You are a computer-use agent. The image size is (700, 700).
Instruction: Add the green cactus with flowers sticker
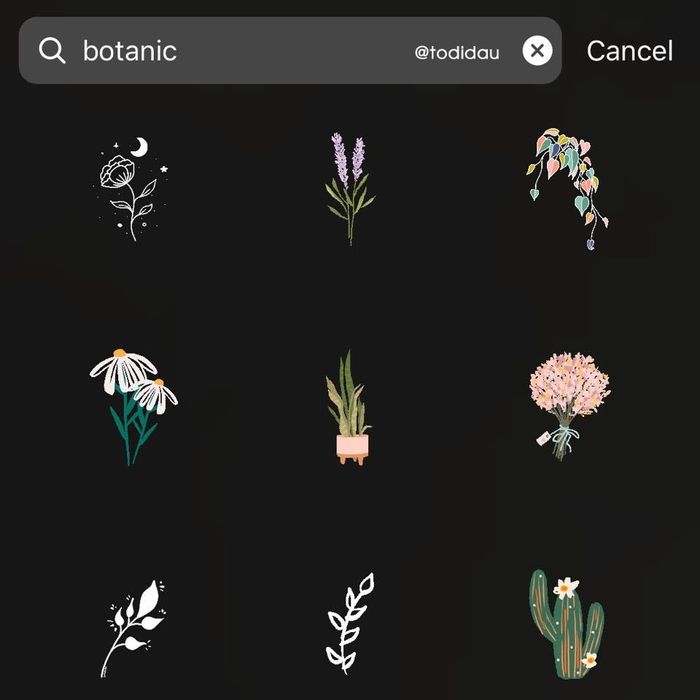click(566, 623)
